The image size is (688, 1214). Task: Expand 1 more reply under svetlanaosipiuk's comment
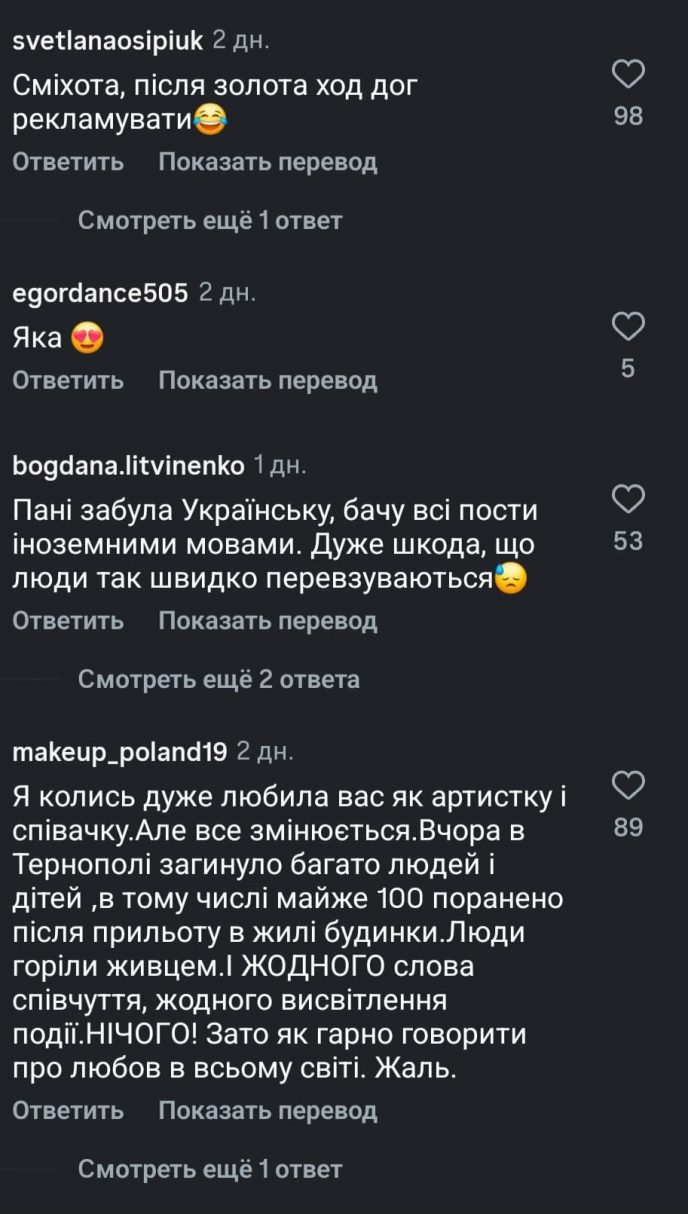click(x=210, y=220)
